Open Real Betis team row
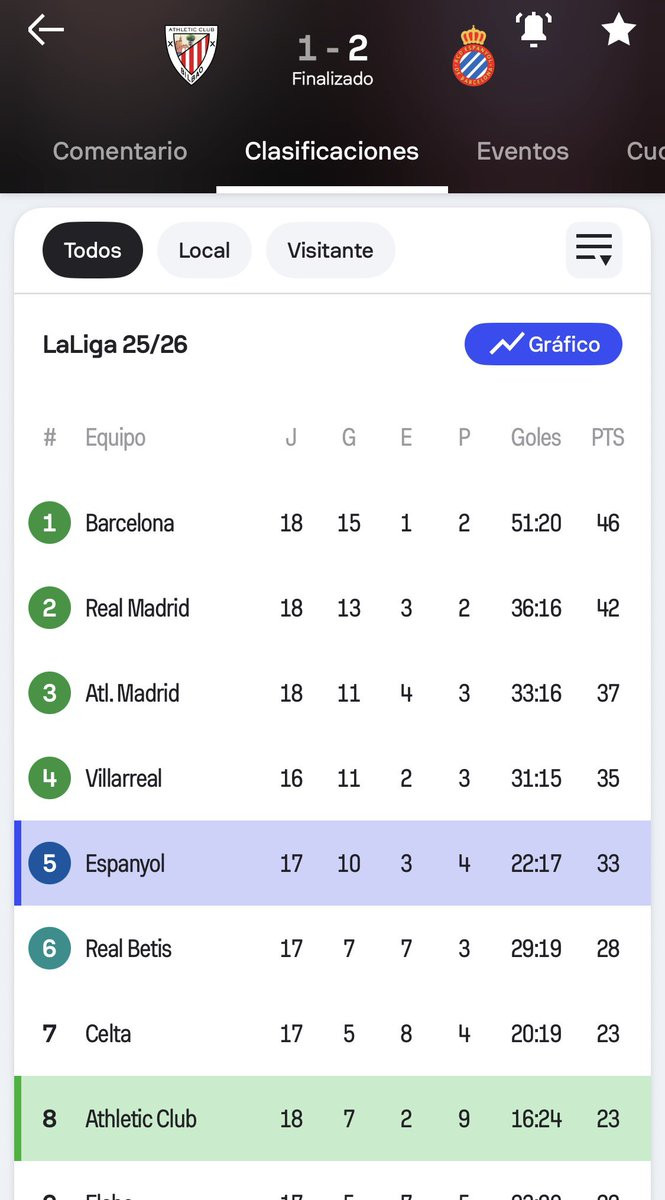 pyautogui.click(x=128, y=948)
